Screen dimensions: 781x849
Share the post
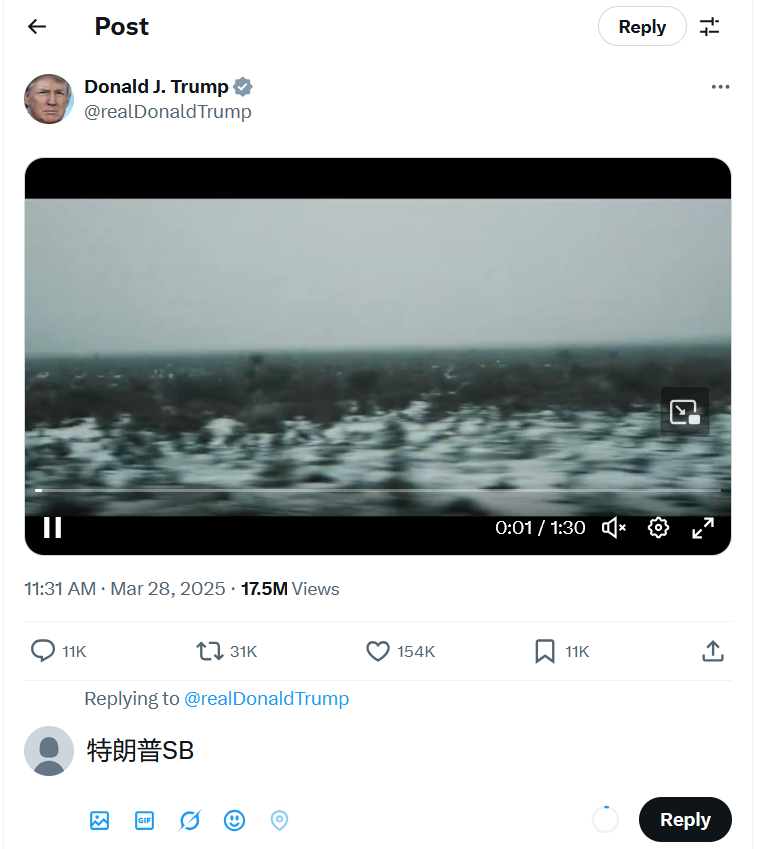pos(712,651)
